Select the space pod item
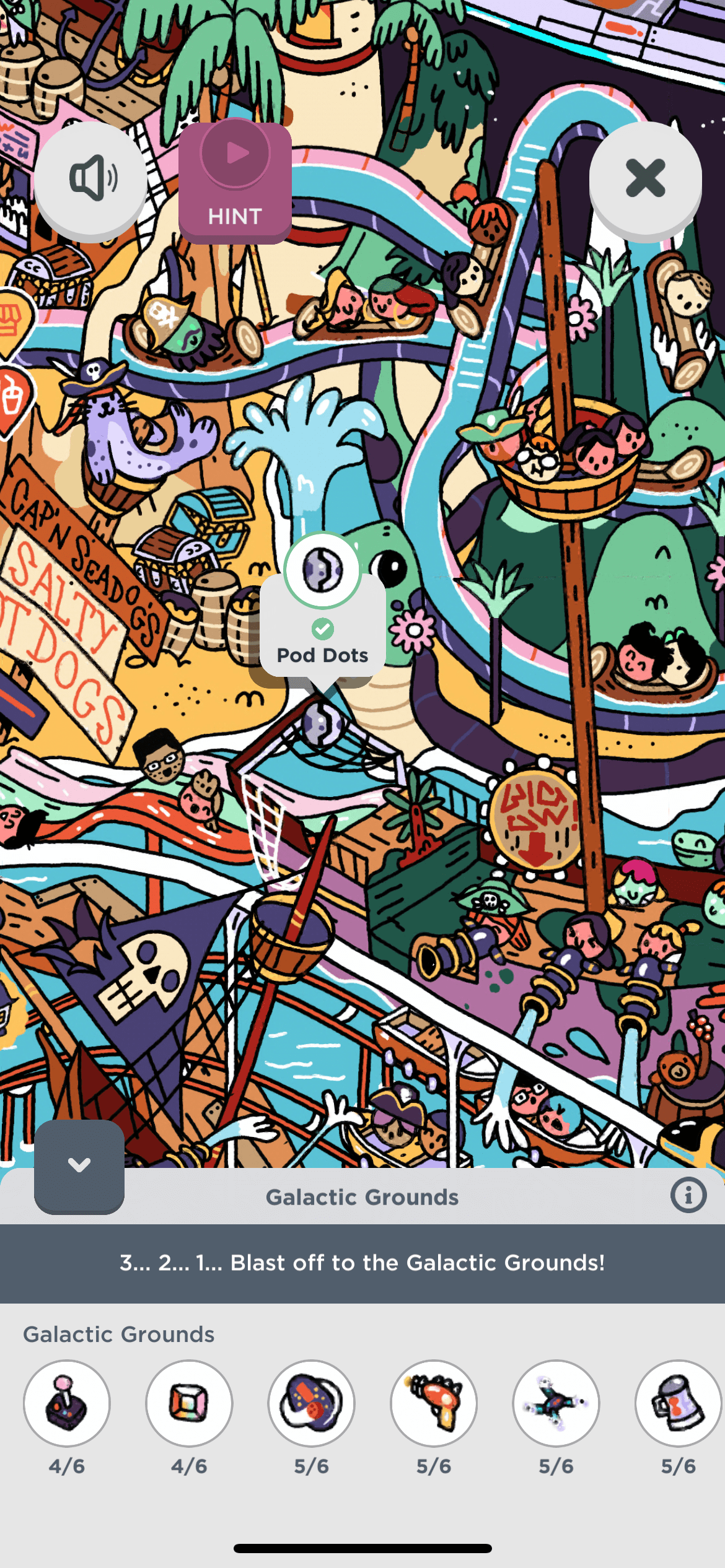Viewport: 725px width, 1568px height. click(x=311, y=1403)
